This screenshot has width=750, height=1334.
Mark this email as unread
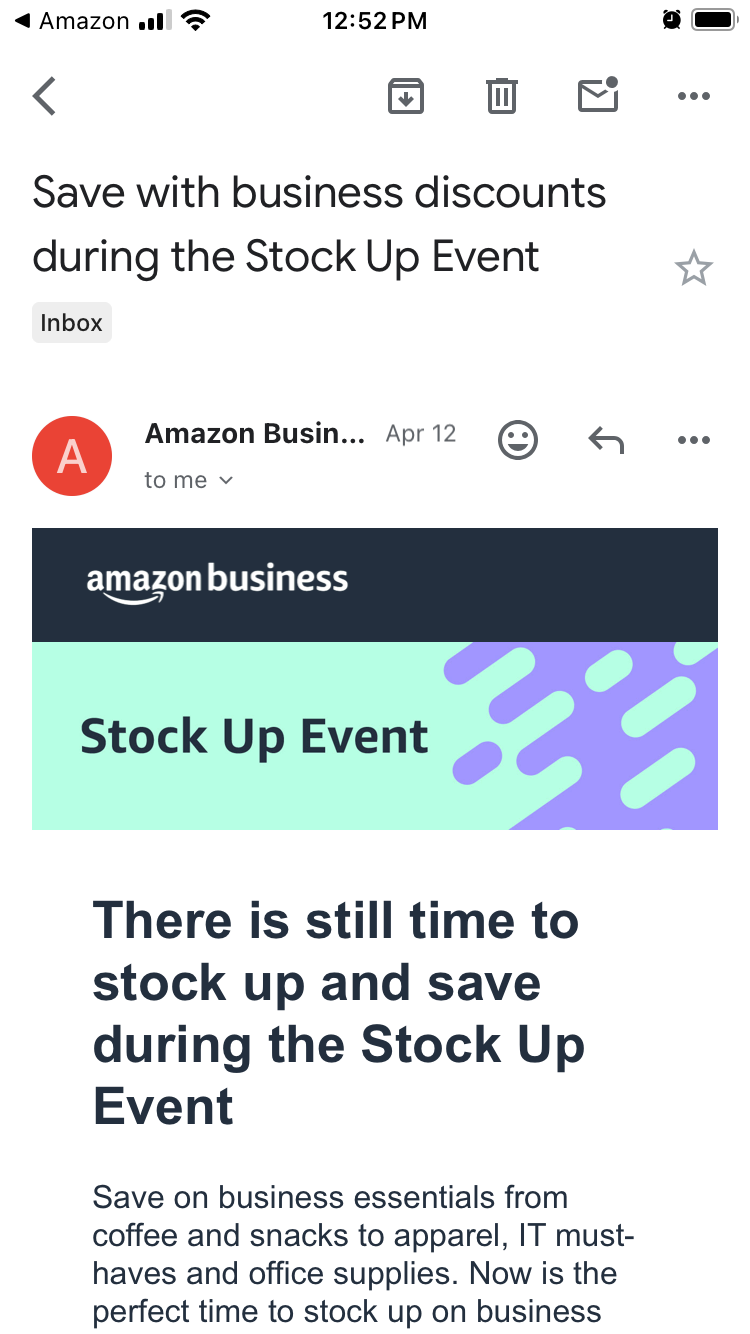coord(598,96)
